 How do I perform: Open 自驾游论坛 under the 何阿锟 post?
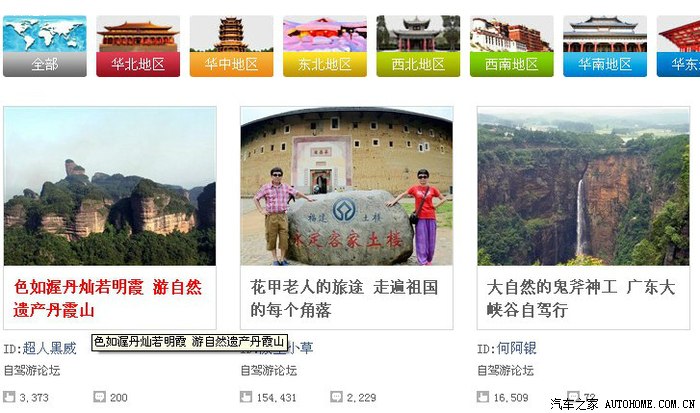tap(506, 371)
